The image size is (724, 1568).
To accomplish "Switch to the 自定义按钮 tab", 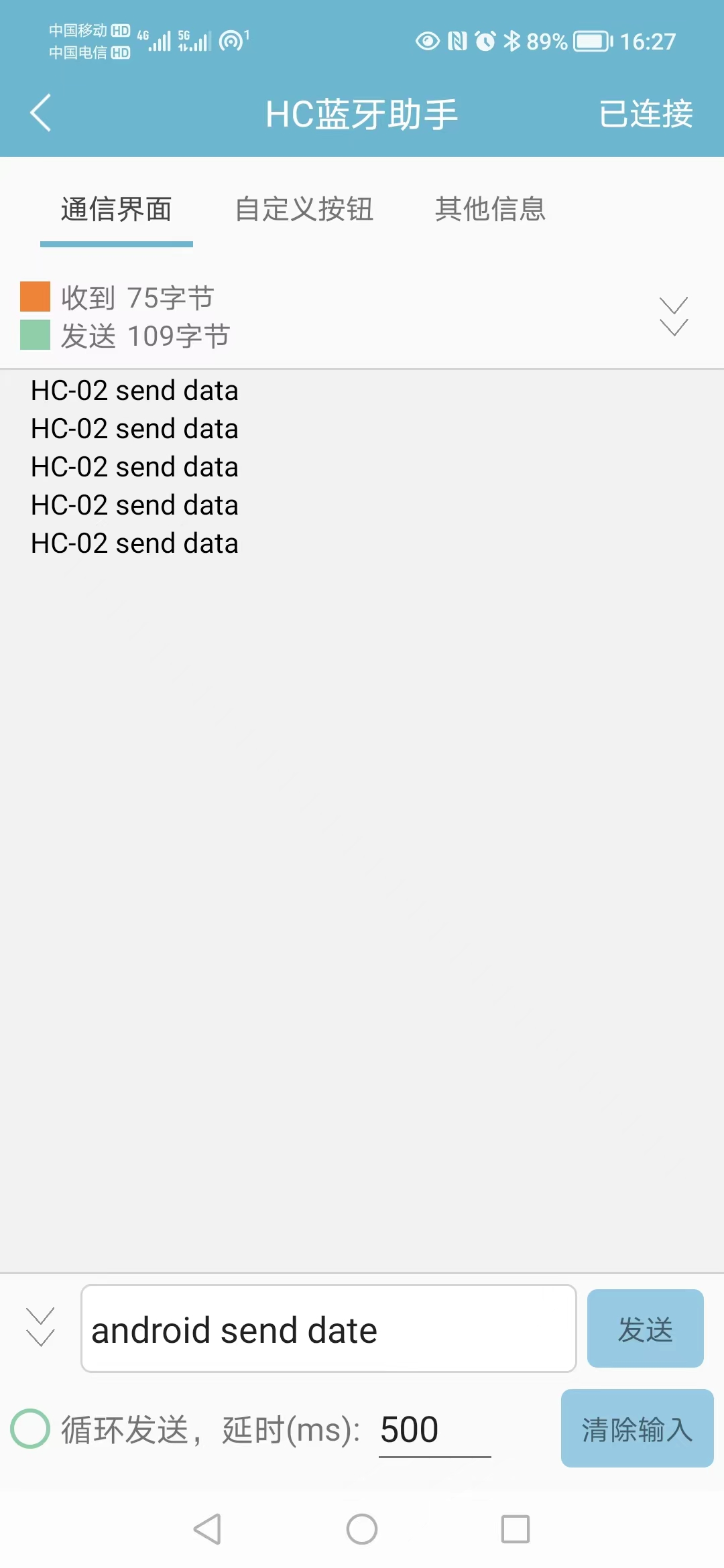I will click(x=305, y=210).
